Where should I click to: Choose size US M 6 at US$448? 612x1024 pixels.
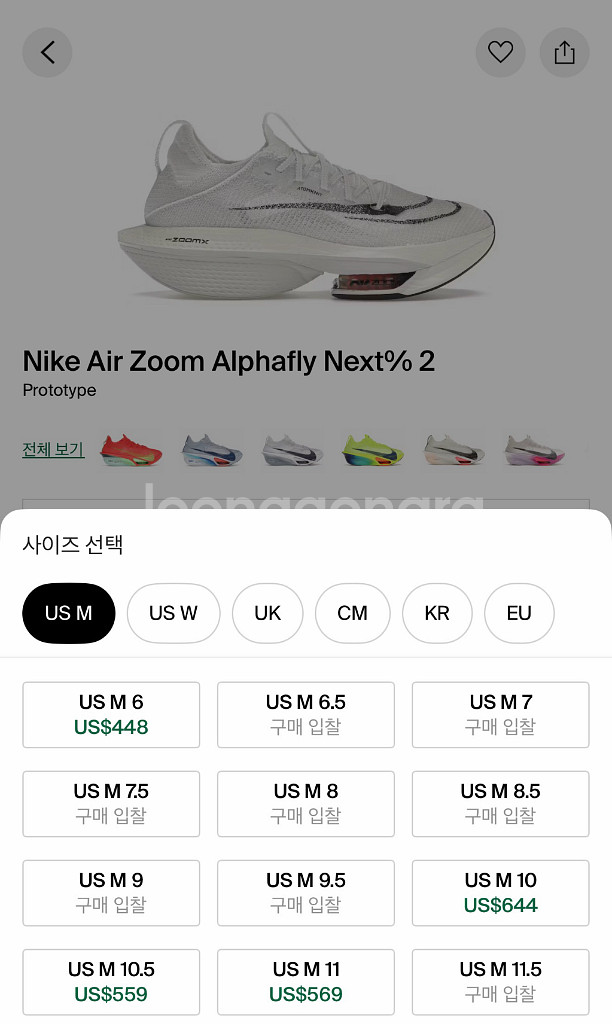111,714
